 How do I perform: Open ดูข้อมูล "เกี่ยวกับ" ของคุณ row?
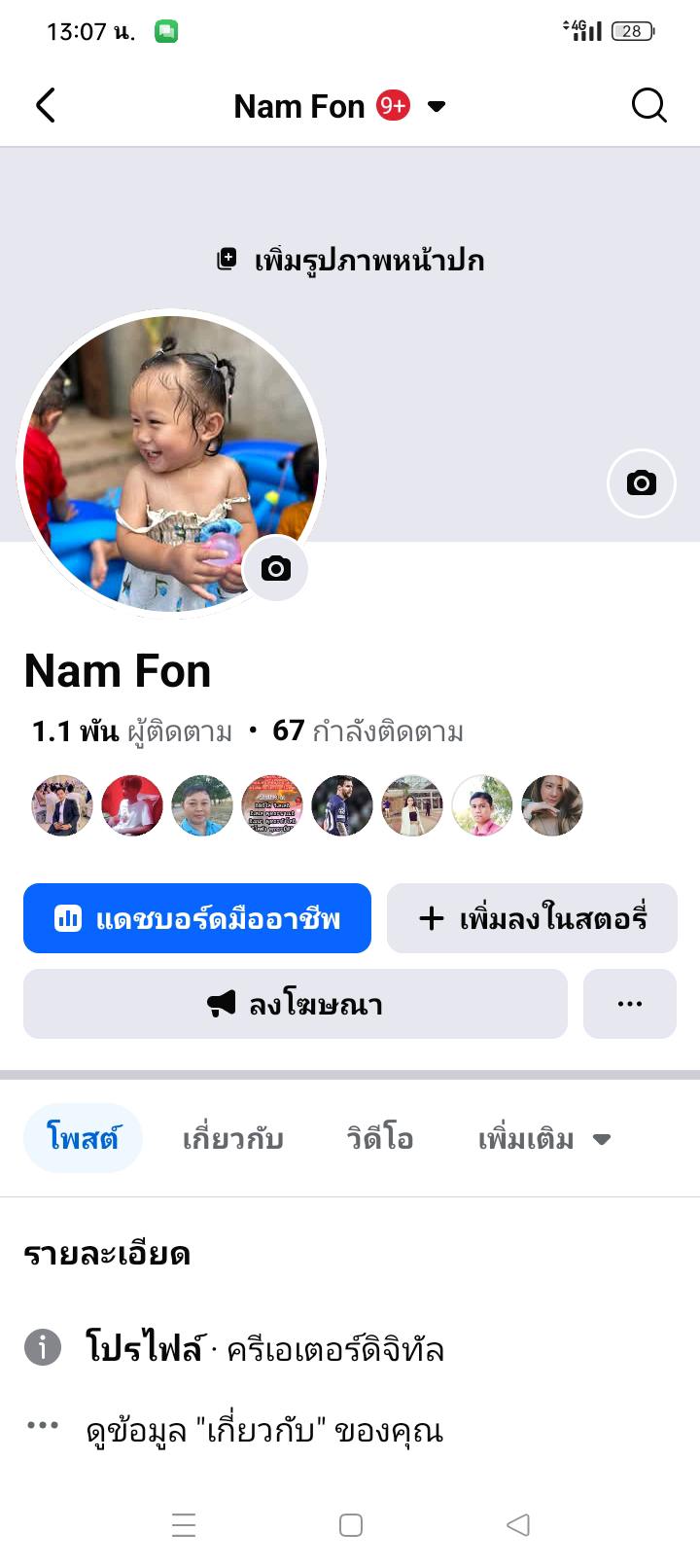pos(264,1431)
